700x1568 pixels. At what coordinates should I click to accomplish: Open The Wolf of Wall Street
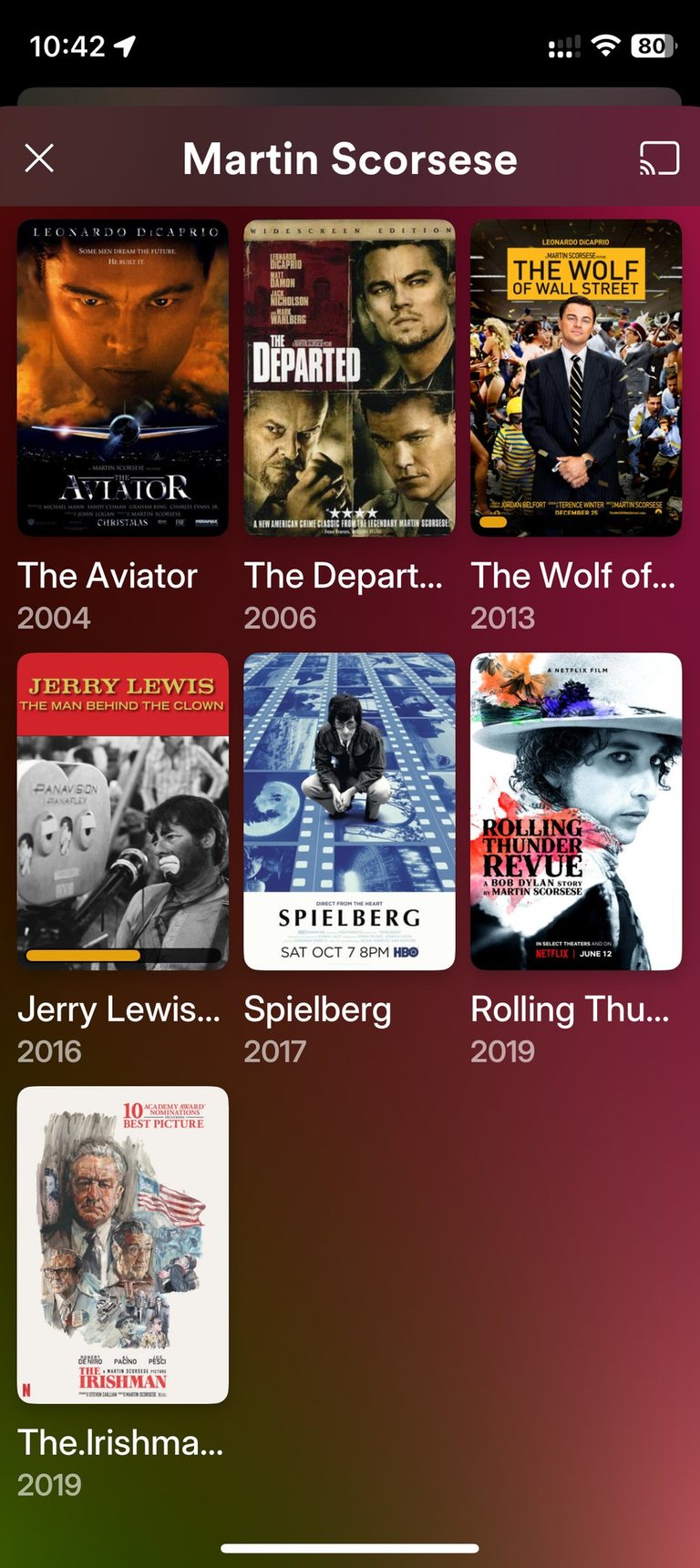pyautogui.click(x=575, y=378)
